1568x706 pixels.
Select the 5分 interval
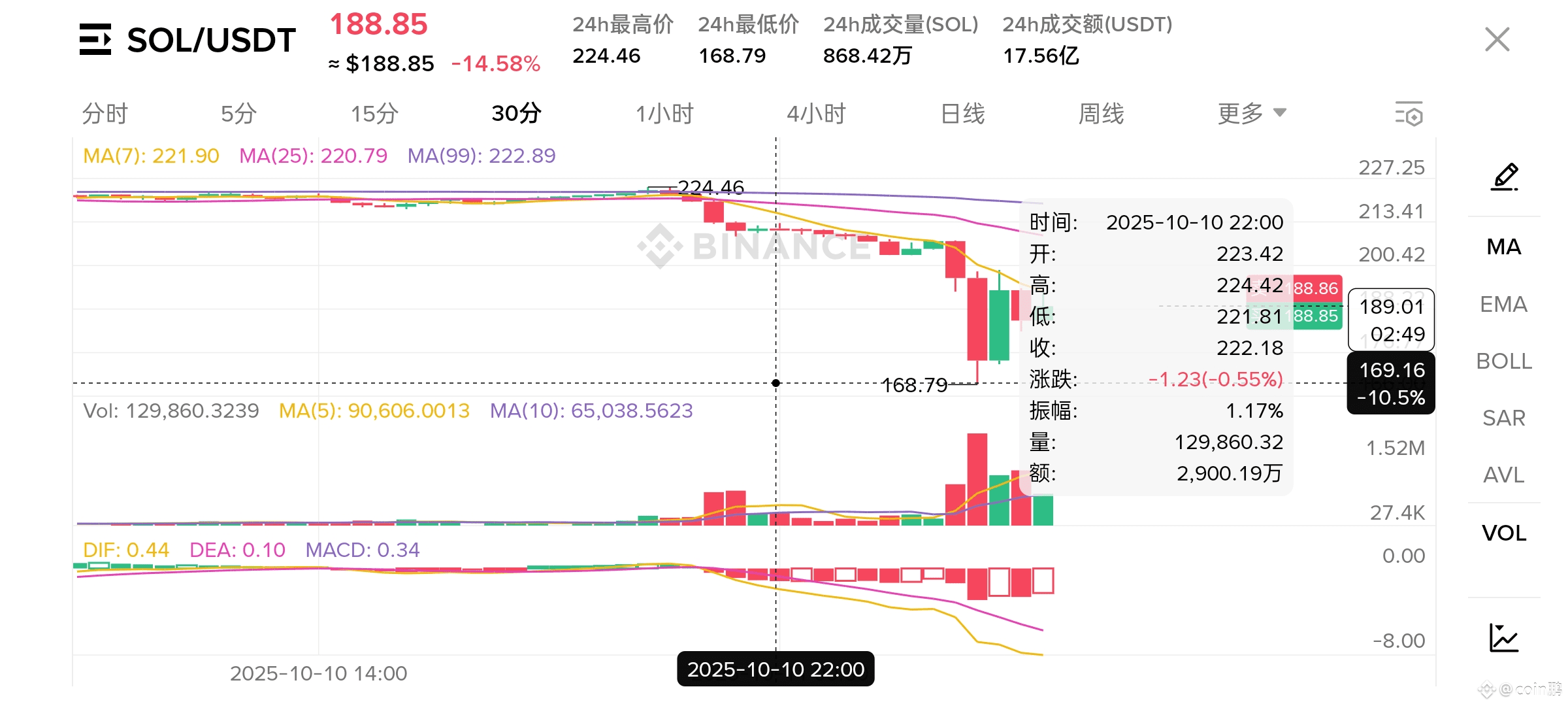[238, 114]
